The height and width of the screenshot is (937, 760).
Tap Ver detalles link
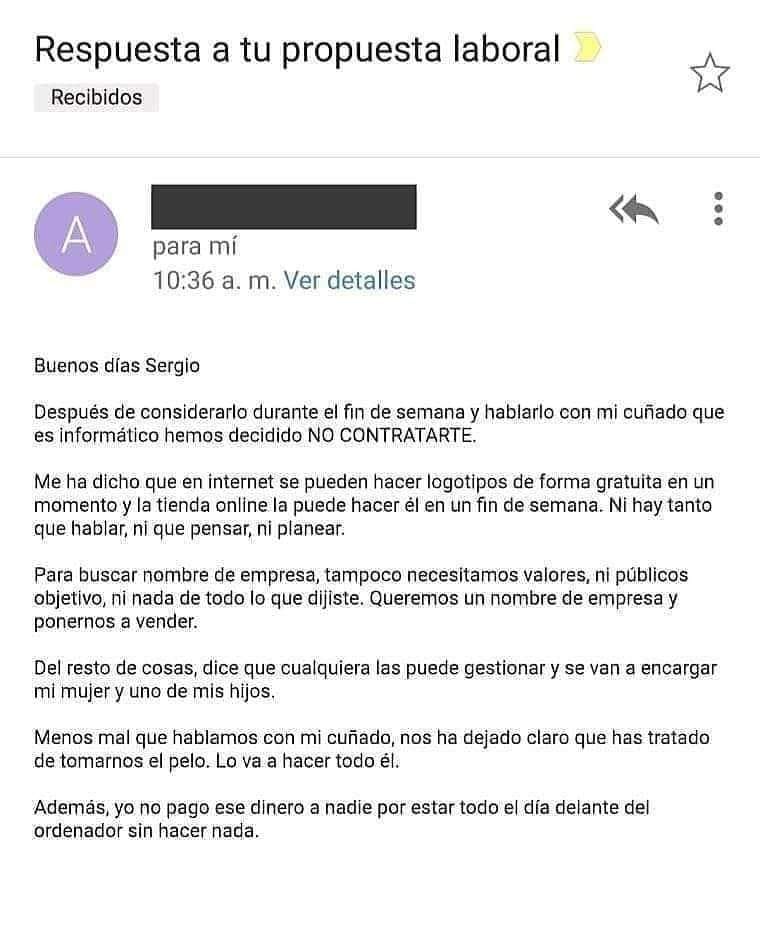pos(349,281)
